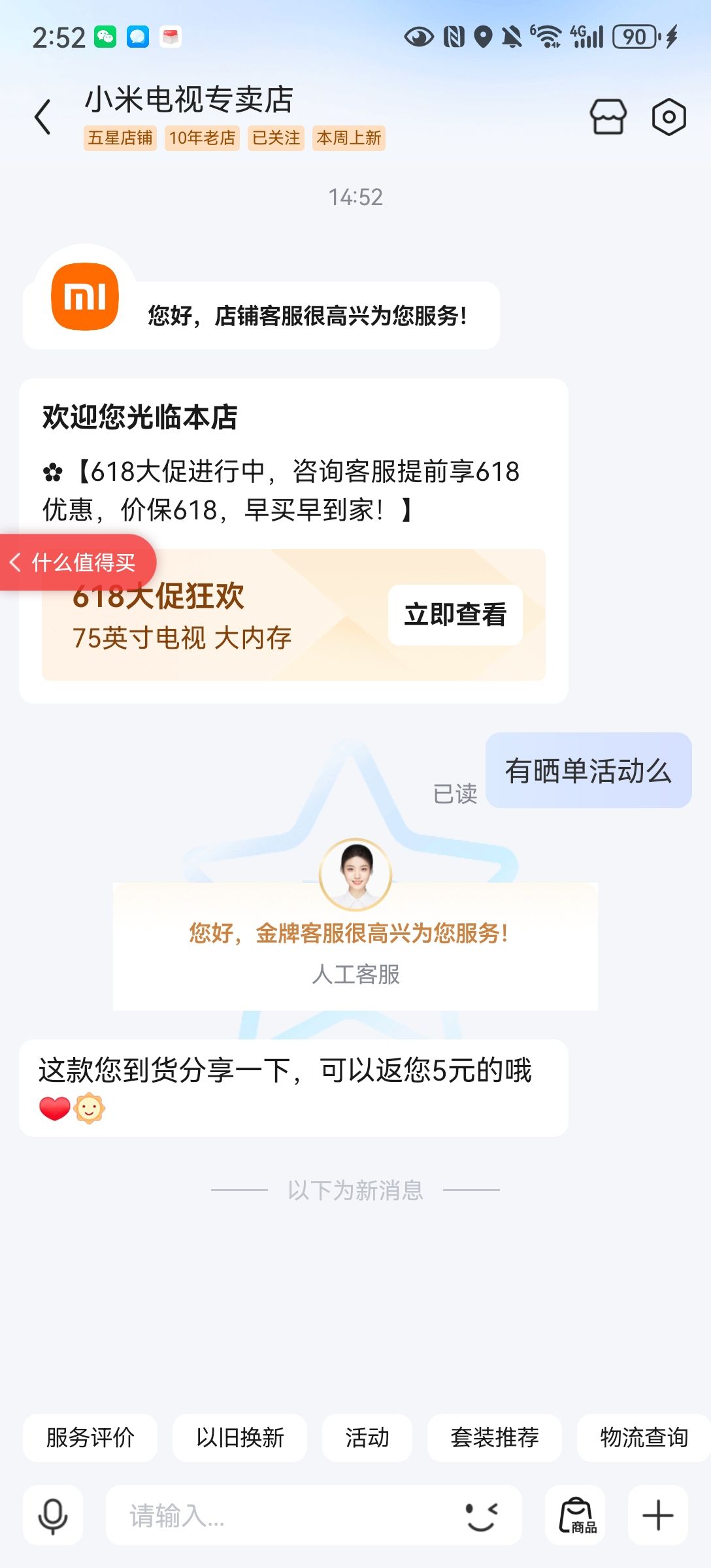Screen dimensions: 711x1568
Task: Open 物流查询 quick chip
Action: 644,1437
